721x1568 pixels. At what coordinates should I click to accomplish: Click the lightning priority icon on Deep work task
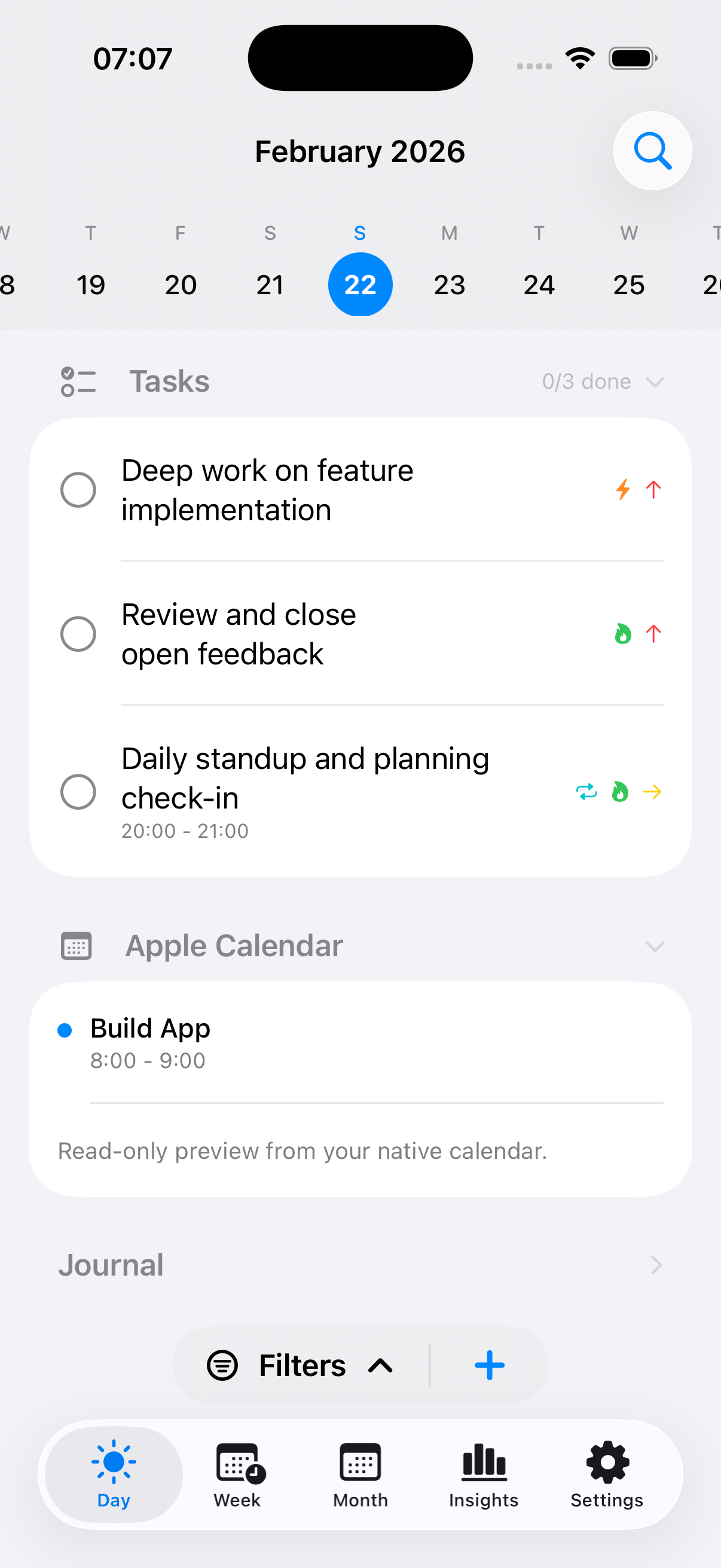[622, 489]
